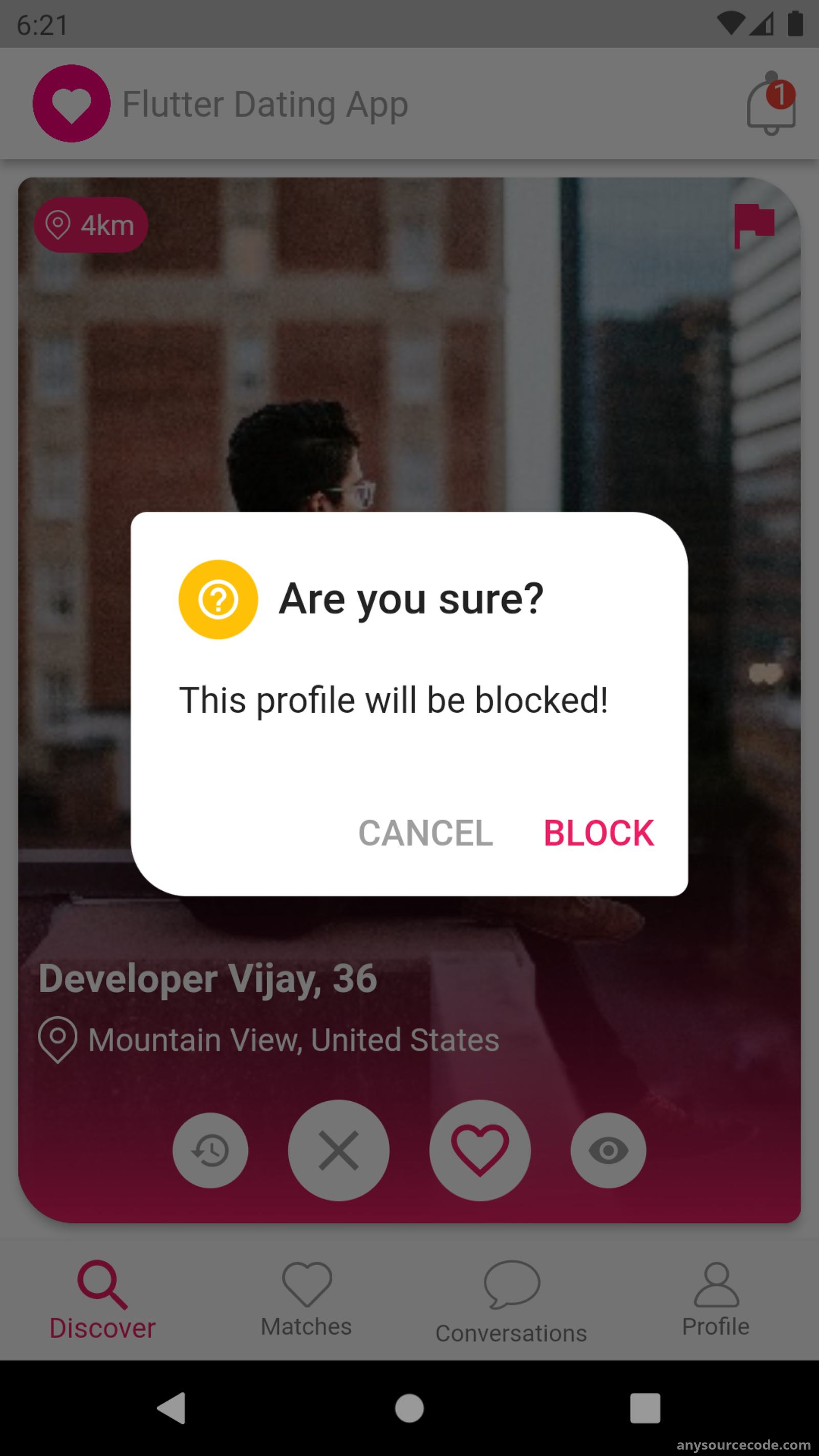The width and height of the screenshot is (819, 1456).
Task: Dislike profile with the X button
Action: tap(338, 1150)
